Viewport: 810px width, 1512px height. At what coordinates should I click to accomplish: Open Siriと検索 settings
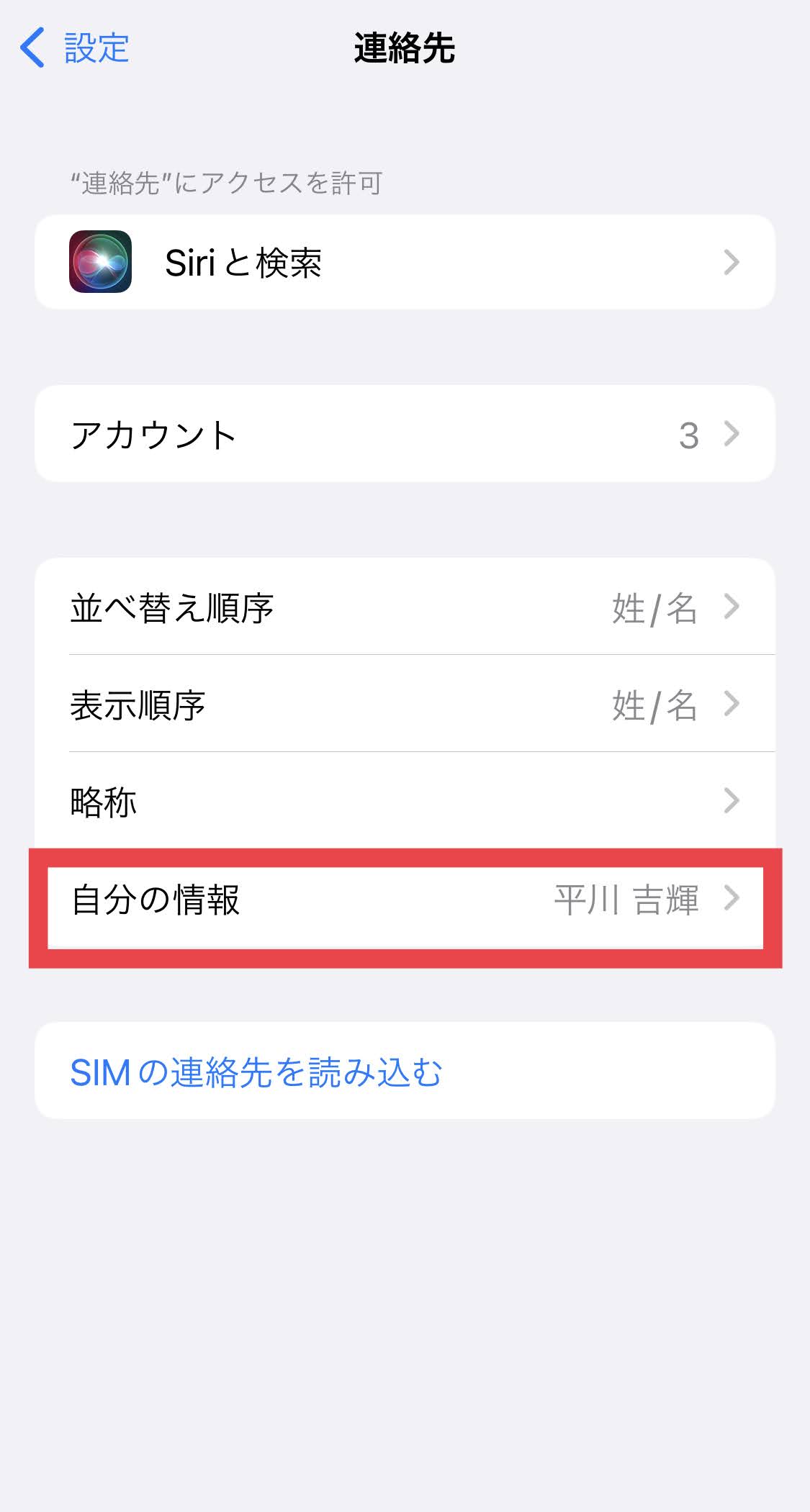click(x=405, y=263)
